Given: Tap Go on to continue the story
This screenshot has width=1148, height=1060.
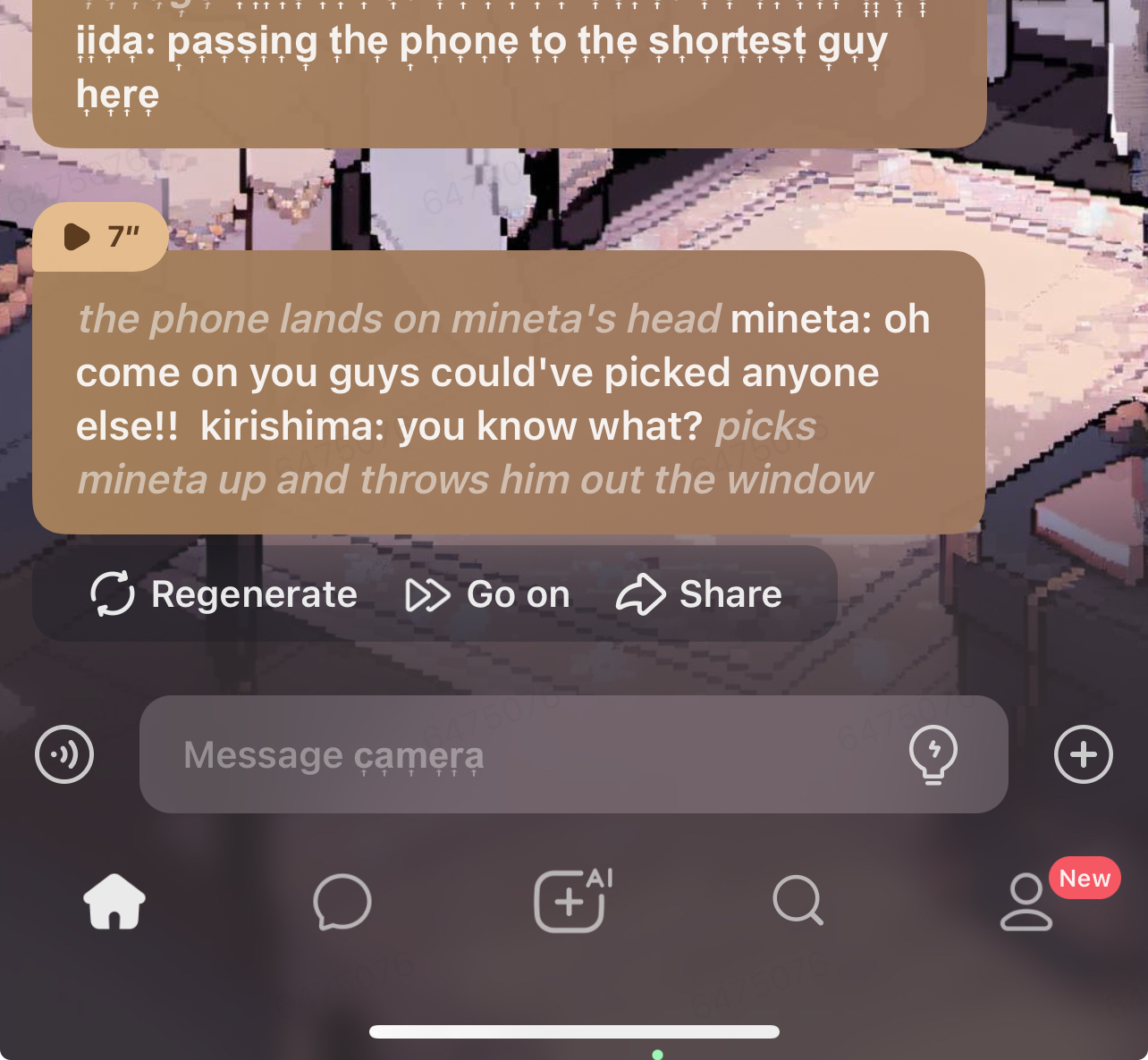Looking at the screenshot, I should [487, 594].
